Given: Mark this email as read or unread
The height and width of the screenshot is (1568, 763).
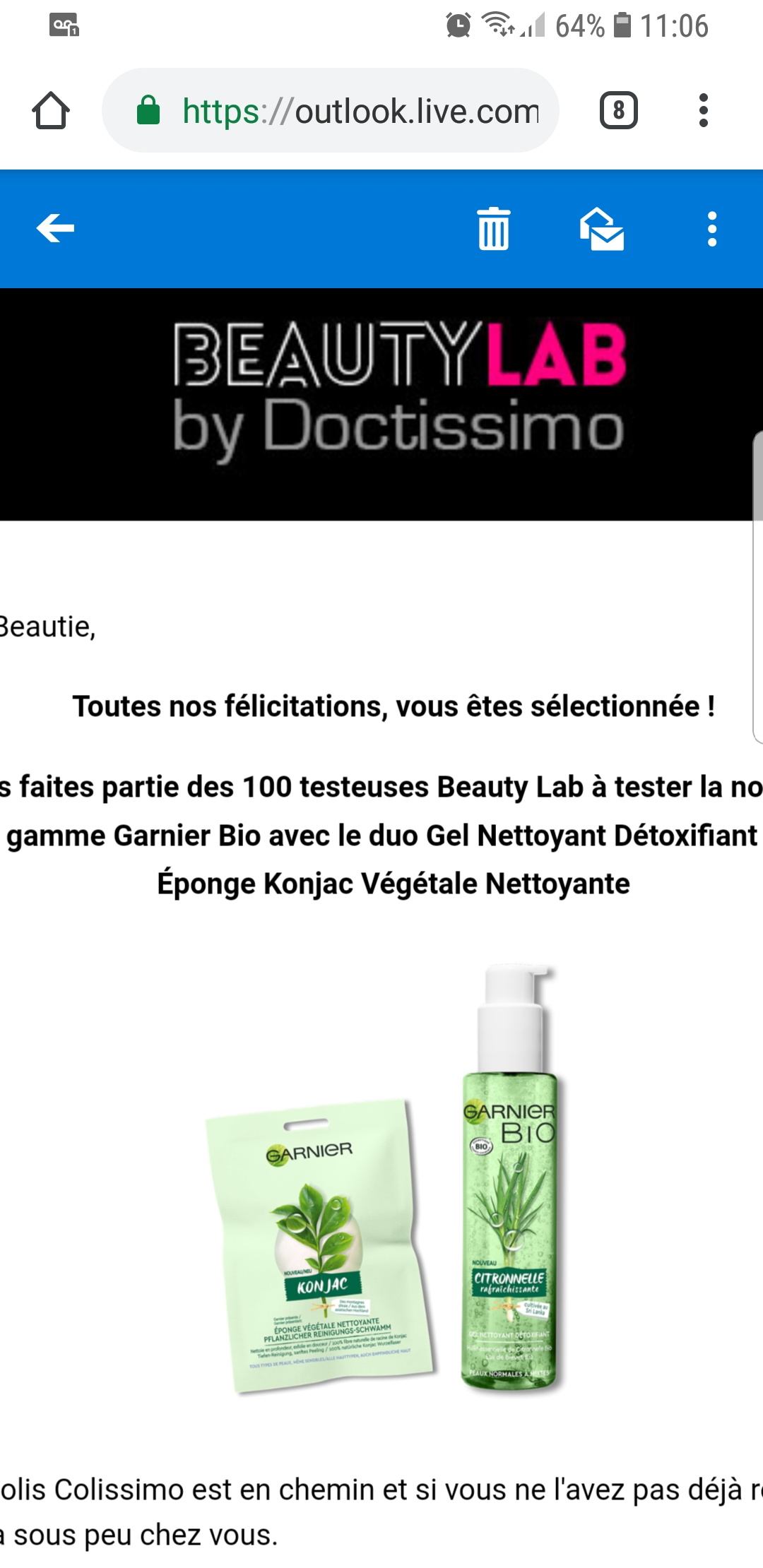Looking at the screenshot, I should tap(602, 229).
